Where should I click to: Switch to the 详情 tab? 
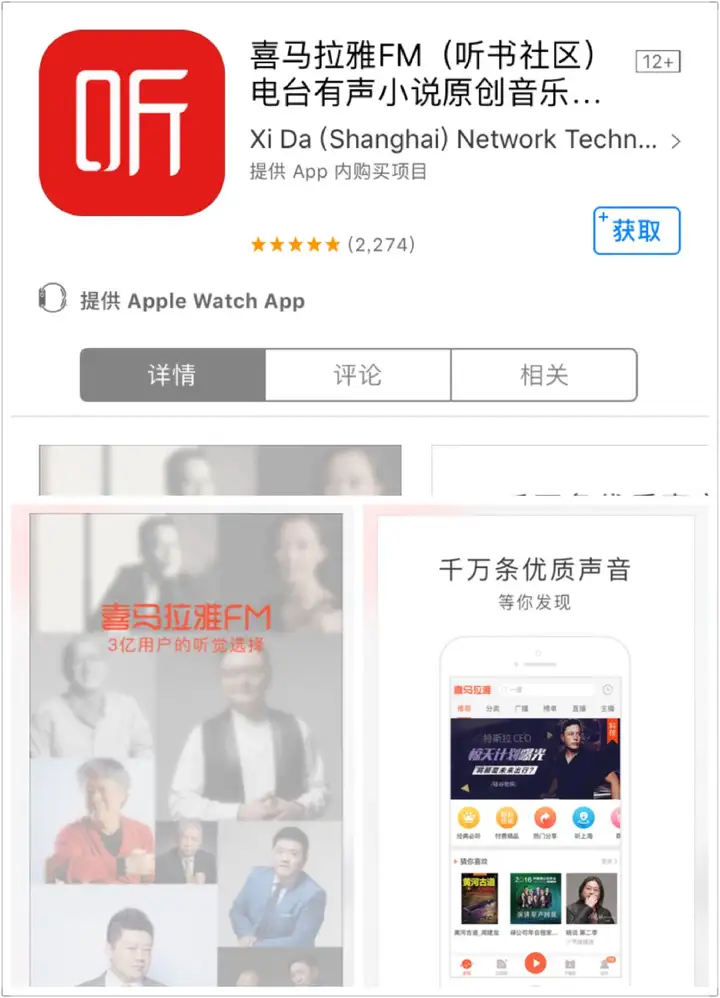(x=172, y=375)
